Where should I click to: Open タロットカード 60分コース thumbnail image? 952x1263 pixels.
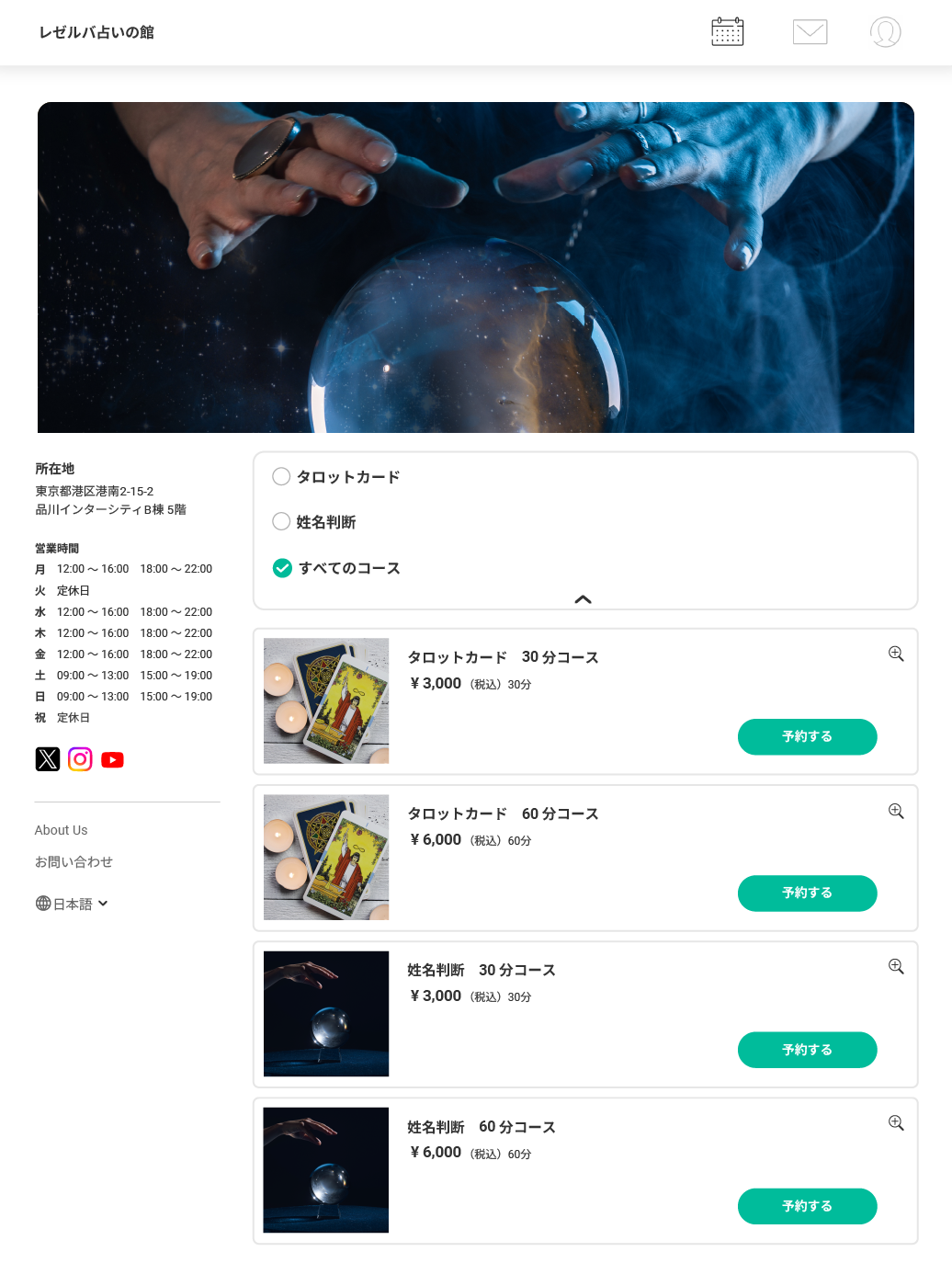(326, 857)
